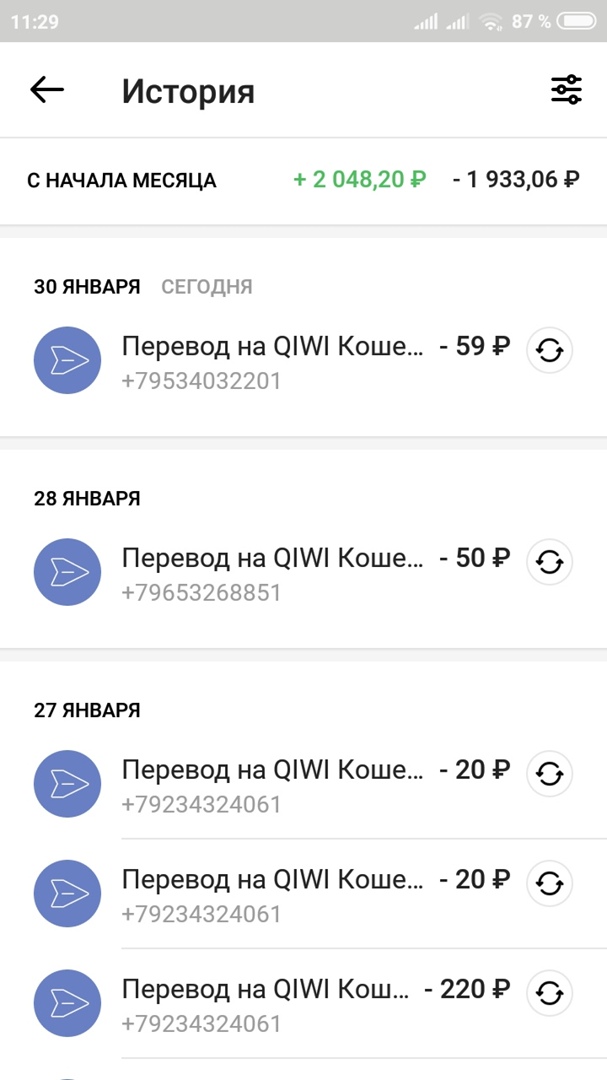Open the history filter settings
Image resolution: width=607 pixels, height=1080 pixels.
[566, 91]
